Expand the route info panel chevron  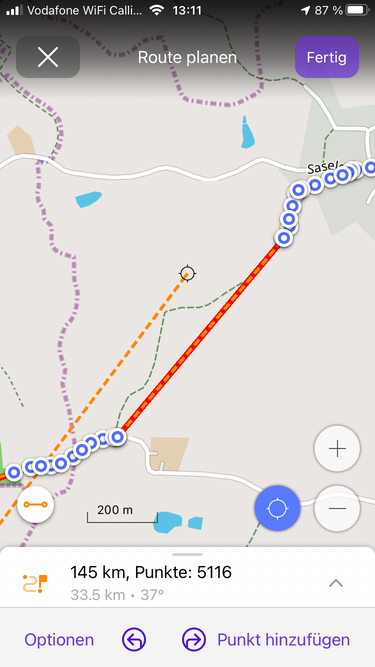point(336,583)
